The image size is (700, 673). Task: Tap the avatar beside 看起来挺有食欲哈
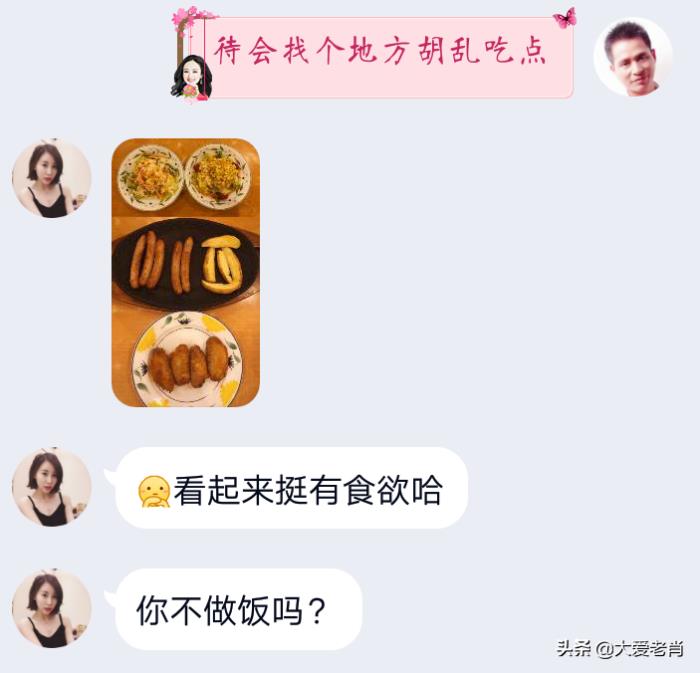point(51,487)
